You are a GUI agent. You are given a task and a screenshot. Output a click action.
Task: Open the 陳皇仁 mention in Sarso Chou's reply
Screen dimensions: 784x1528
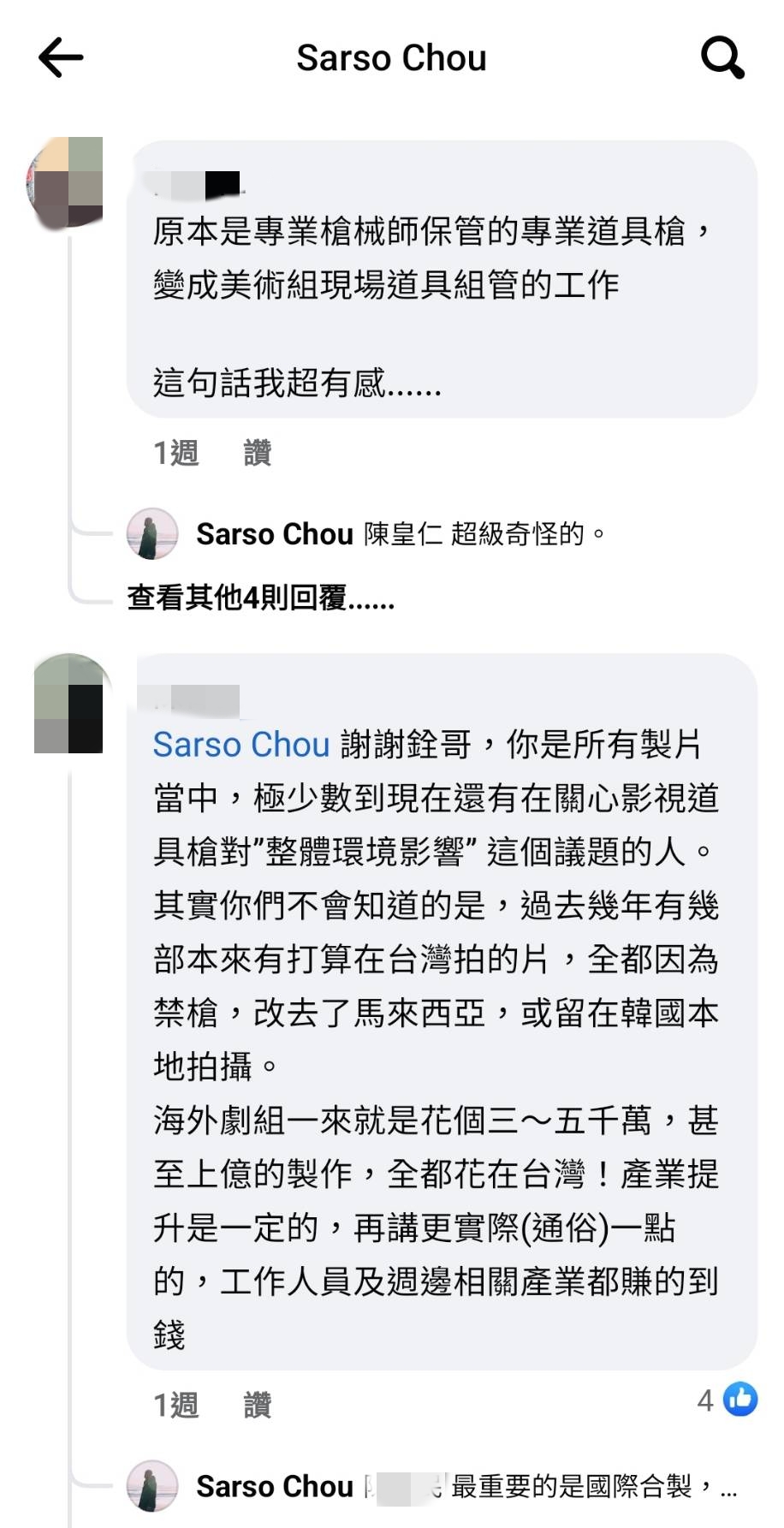point(402,534)
